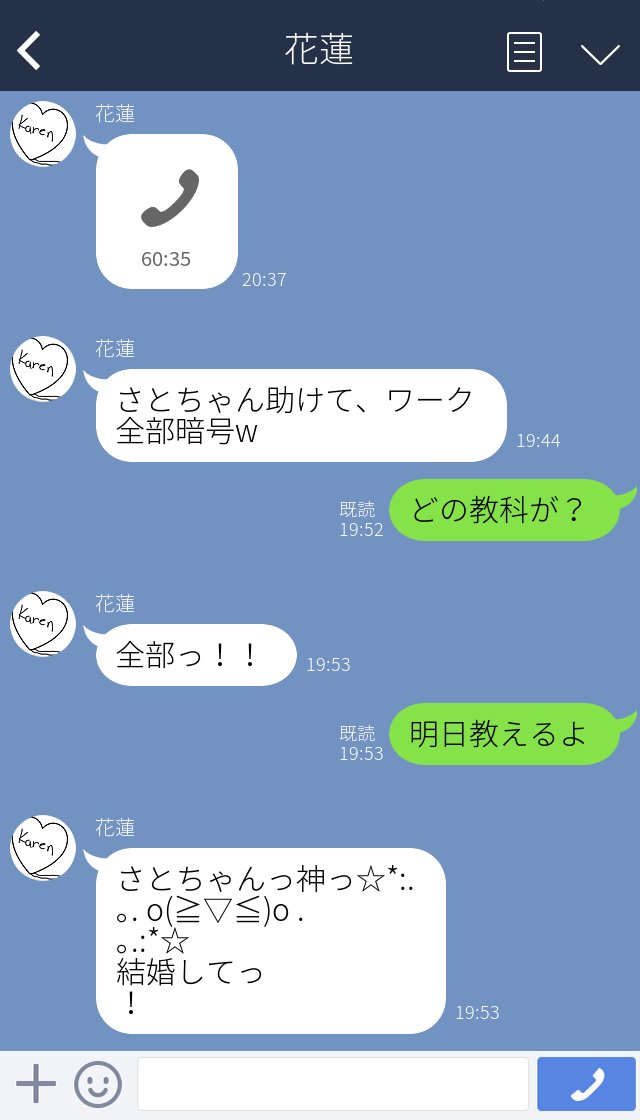Focus the message text field
Image resolution: width=640 pixels, height=1120 pixels.
(x=332, y=1084)
